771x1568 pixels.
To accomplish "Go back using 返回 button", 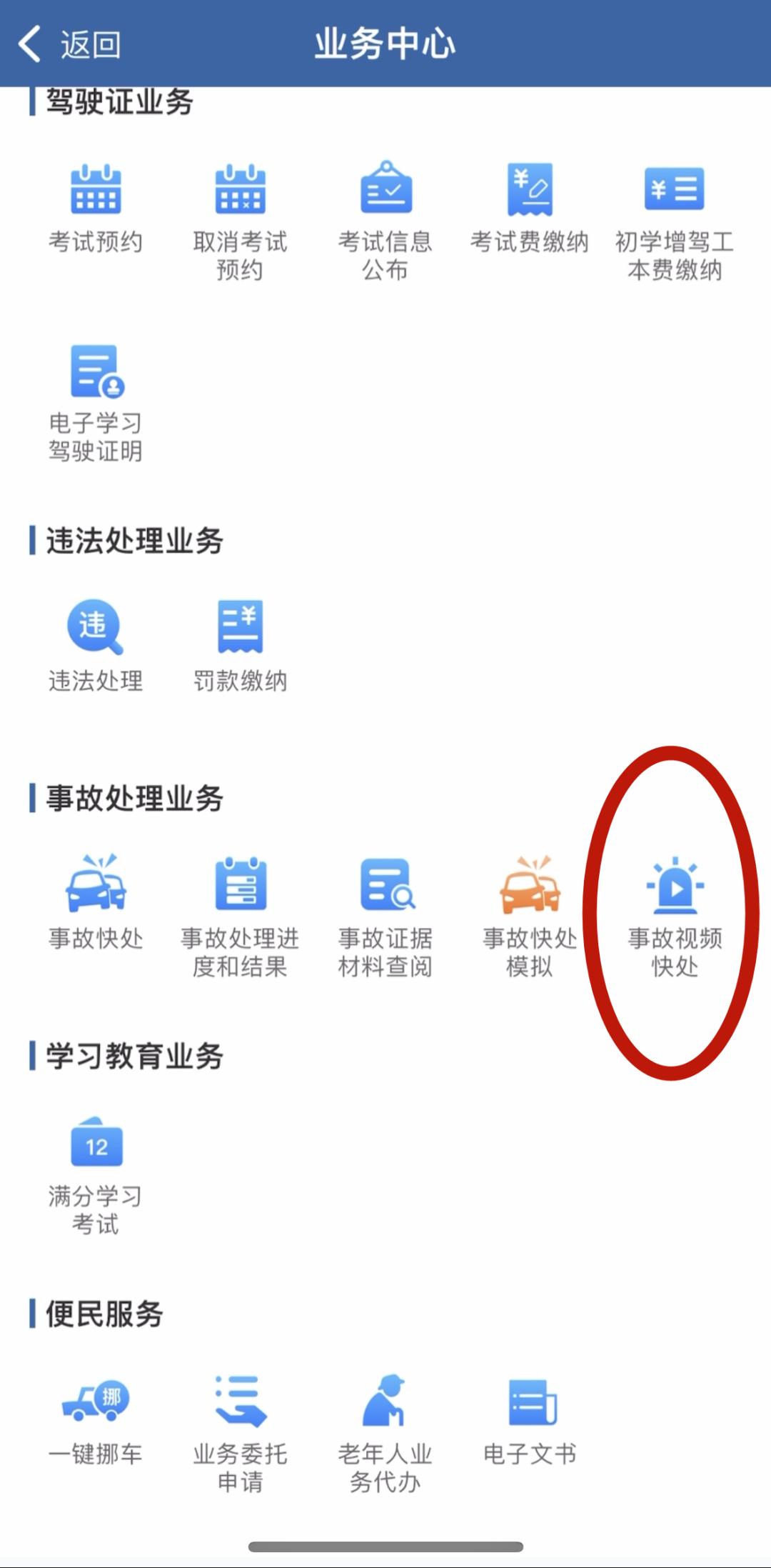I will [x=69, y=44].
